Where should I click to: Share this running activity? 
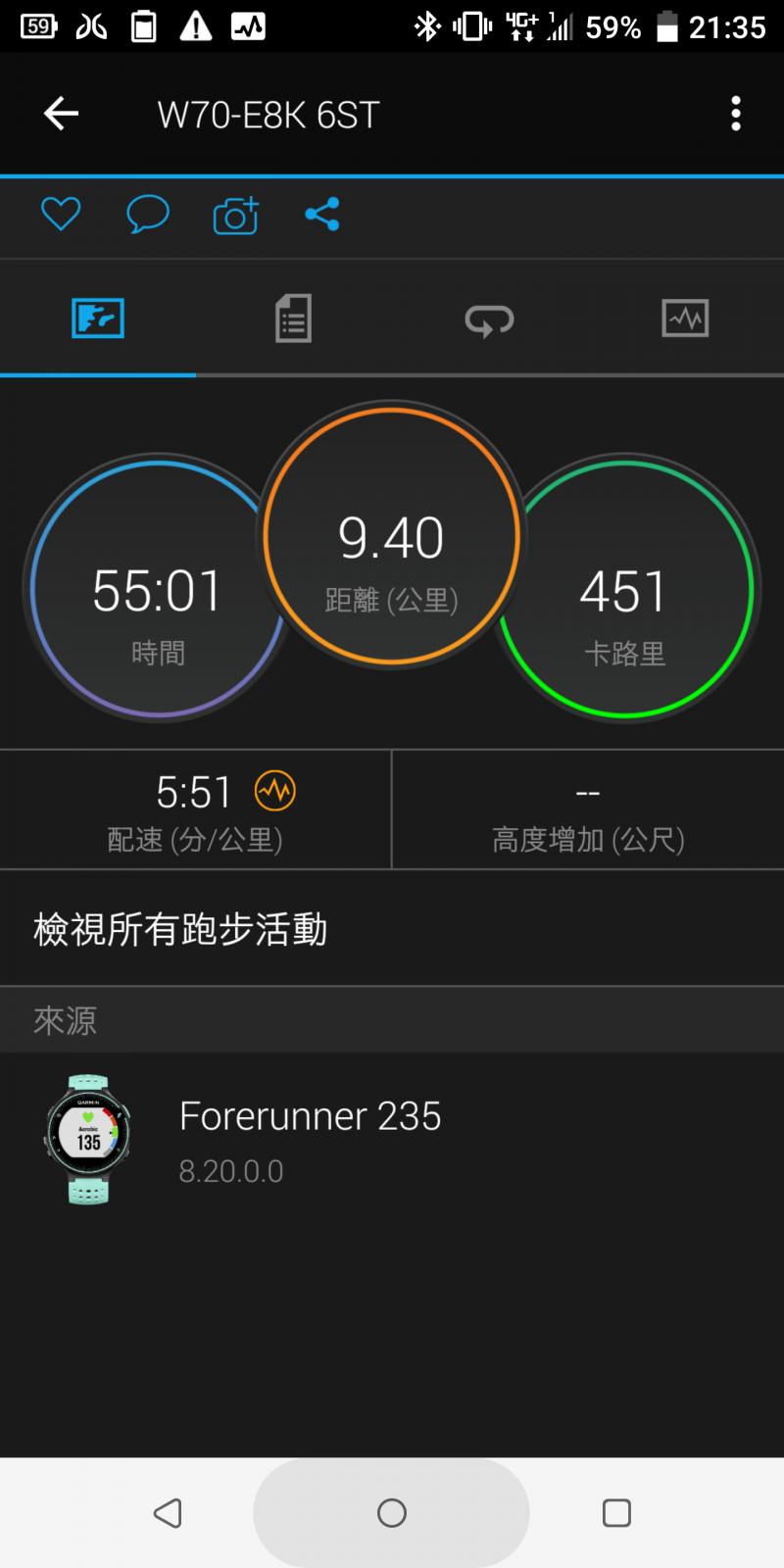coord(322,214)
